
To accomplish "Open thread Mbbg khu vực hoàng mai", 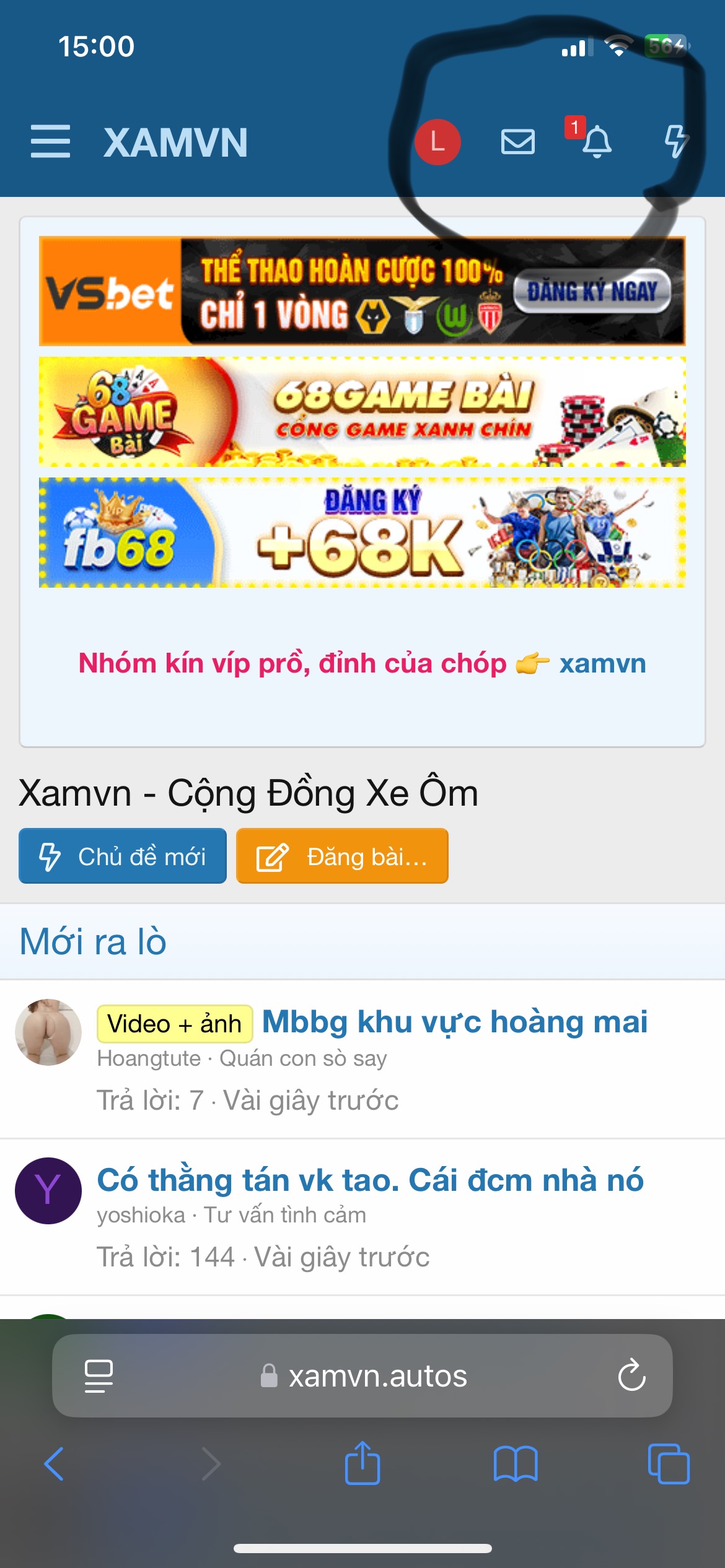I will tap(454, 1022).
